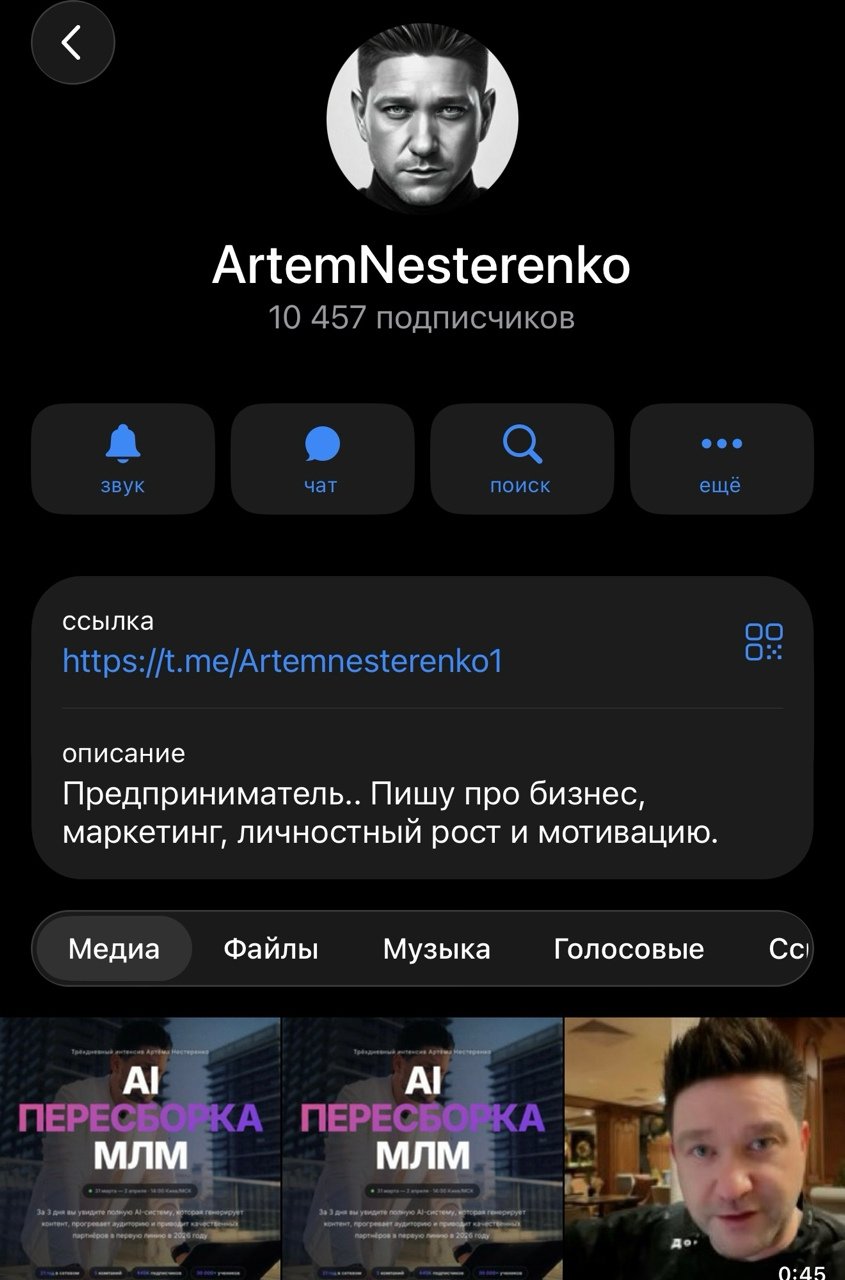
Task: Switch to the Музыка tab
Action: pos(436,948)
